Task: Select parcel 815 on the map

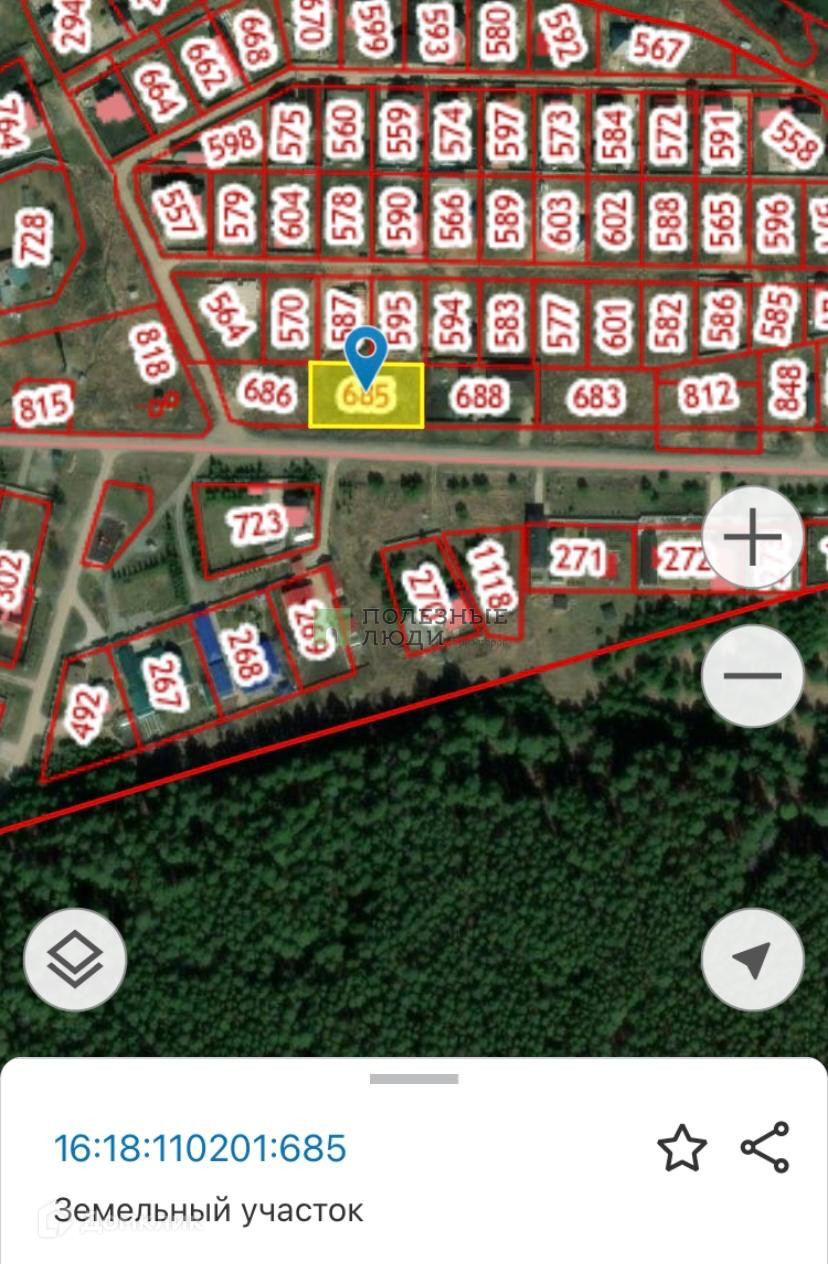Action: (x=44, y=407)
